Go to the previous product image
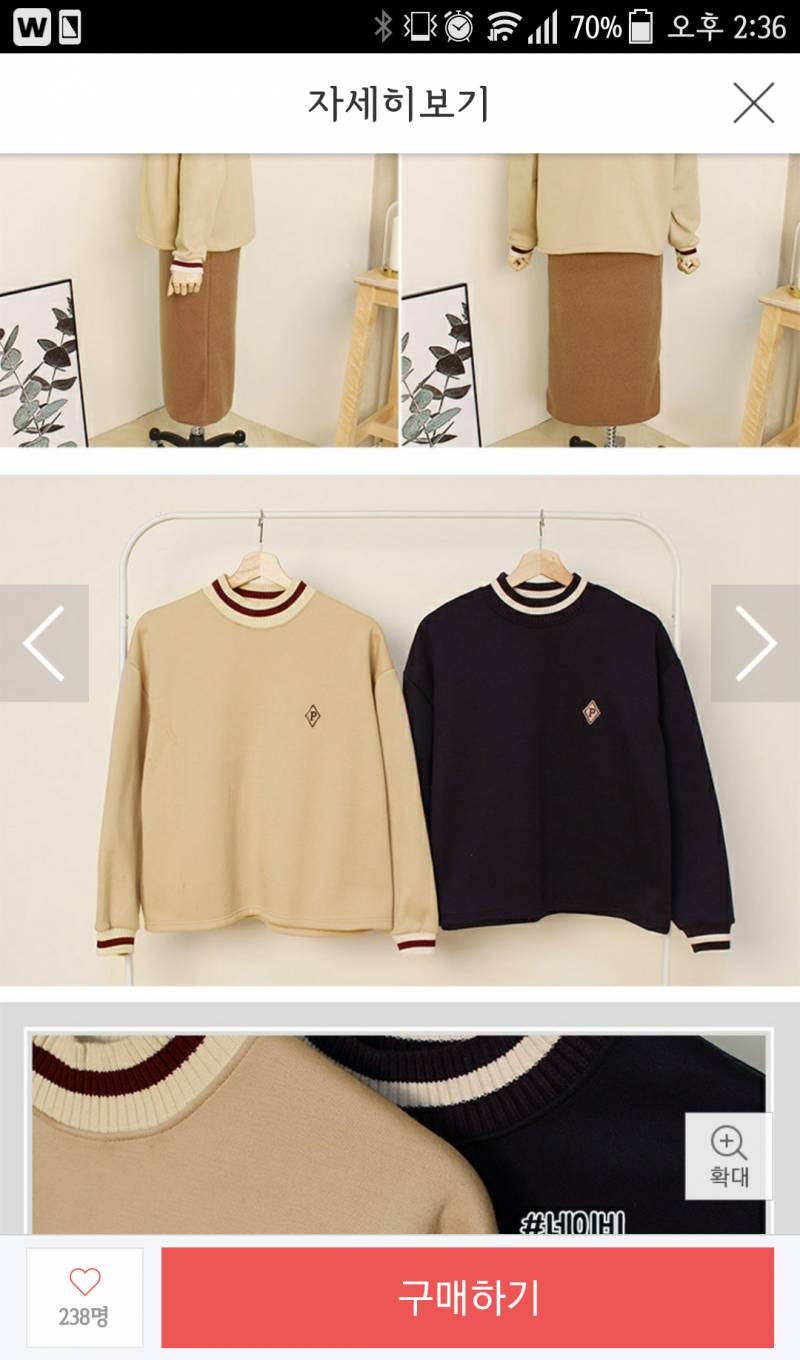The height and width of the screenshot is (1360, 800). (44, 643)
